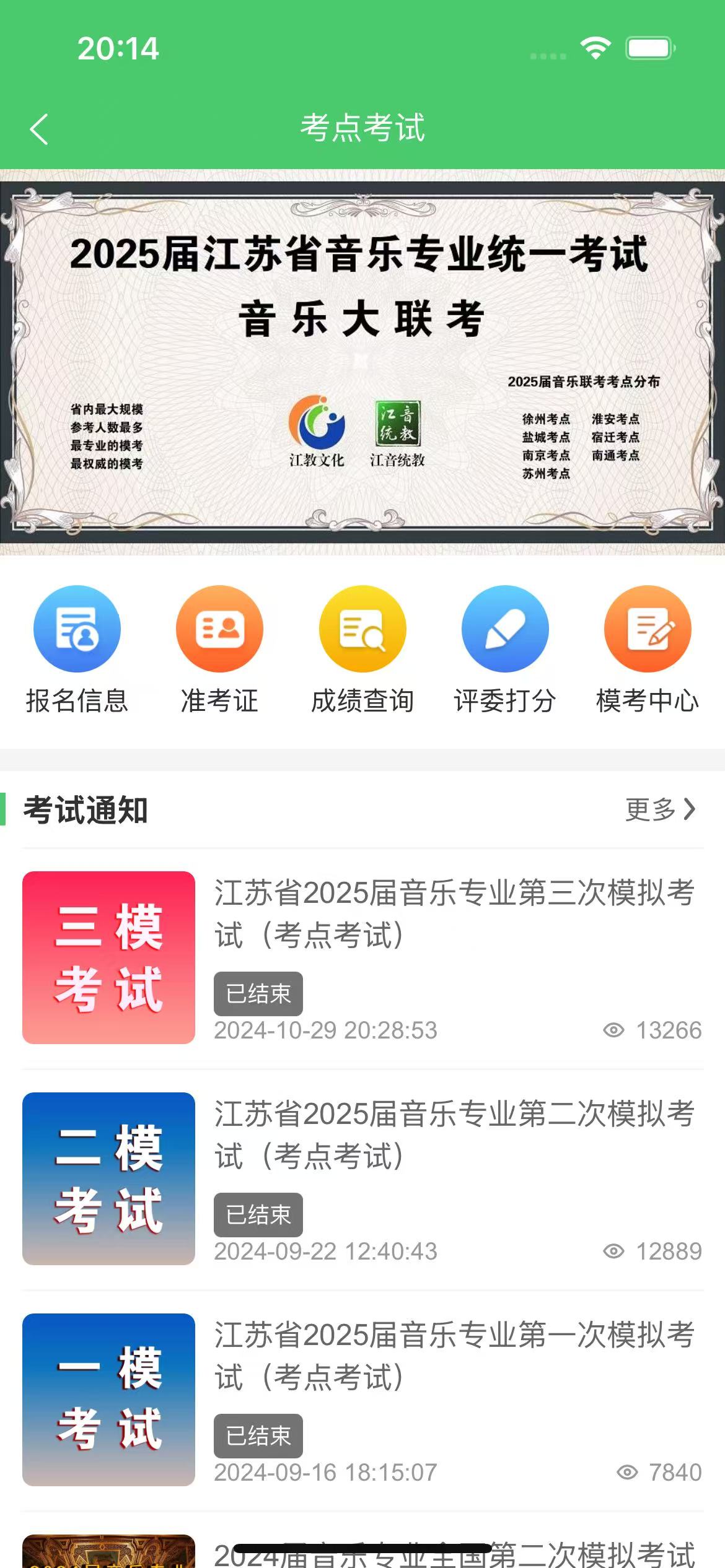
Task: Open the 2025届音乐大联考 banner
Action: coord(362,362)
